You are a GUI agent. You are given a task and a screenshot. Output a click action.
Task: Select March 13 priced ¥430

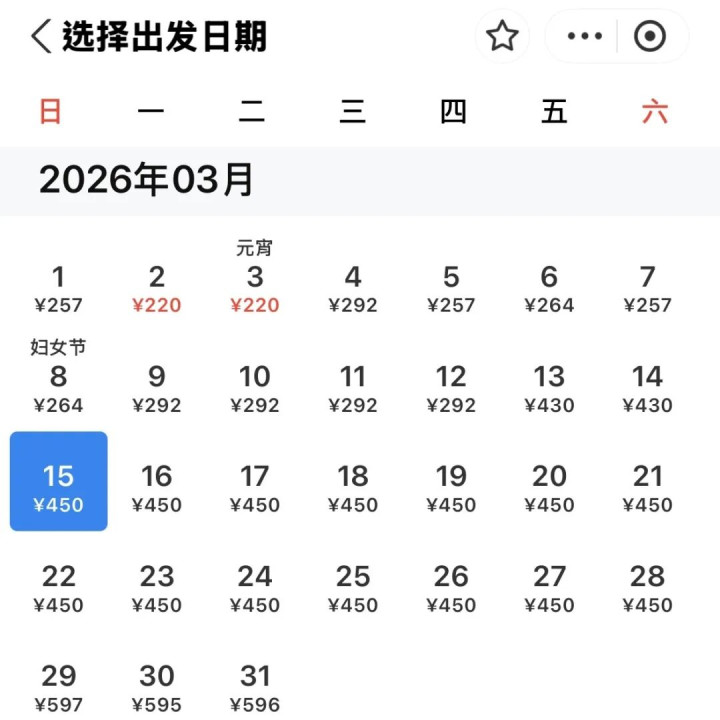(x=549, y=388)
